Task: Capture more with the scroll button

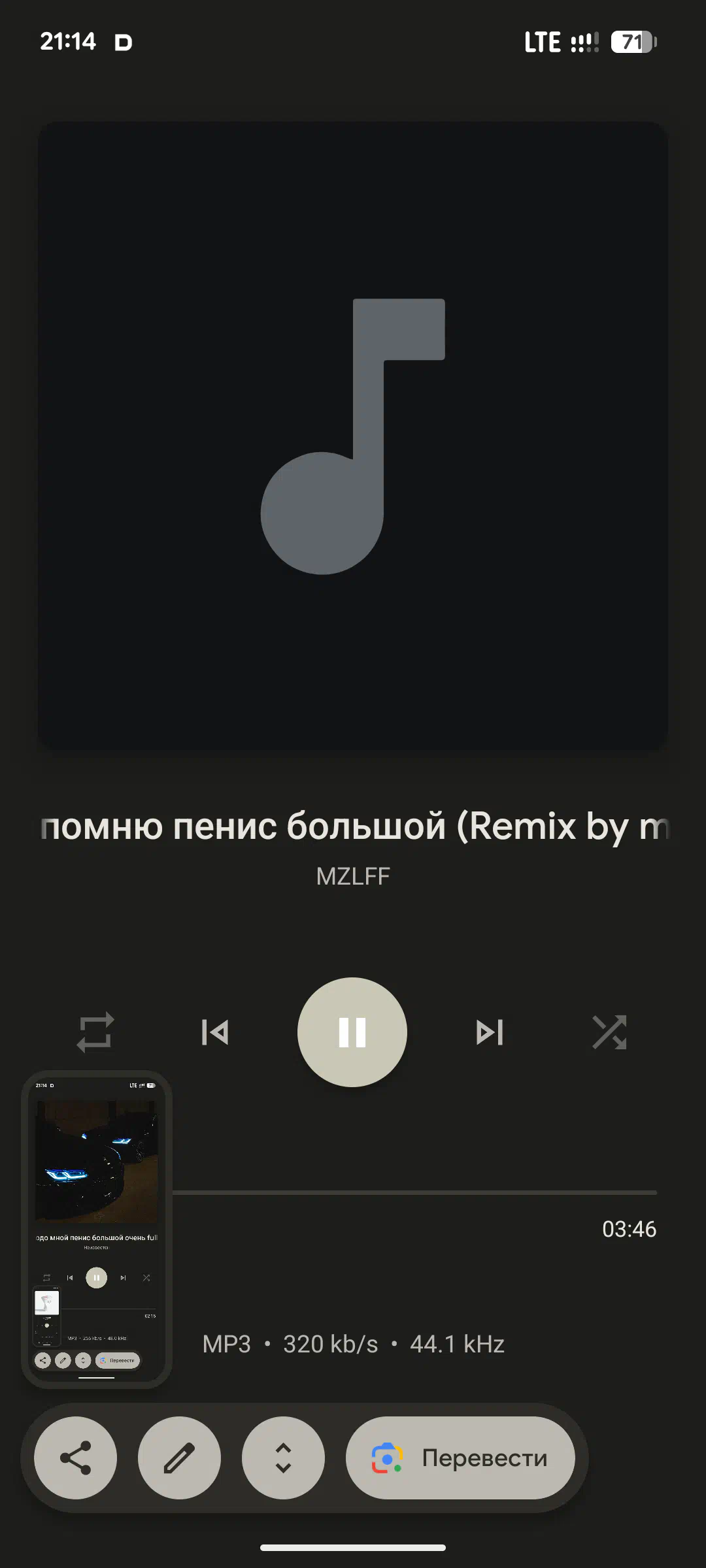Action: pyautogui.click(x=283, y=1458)
